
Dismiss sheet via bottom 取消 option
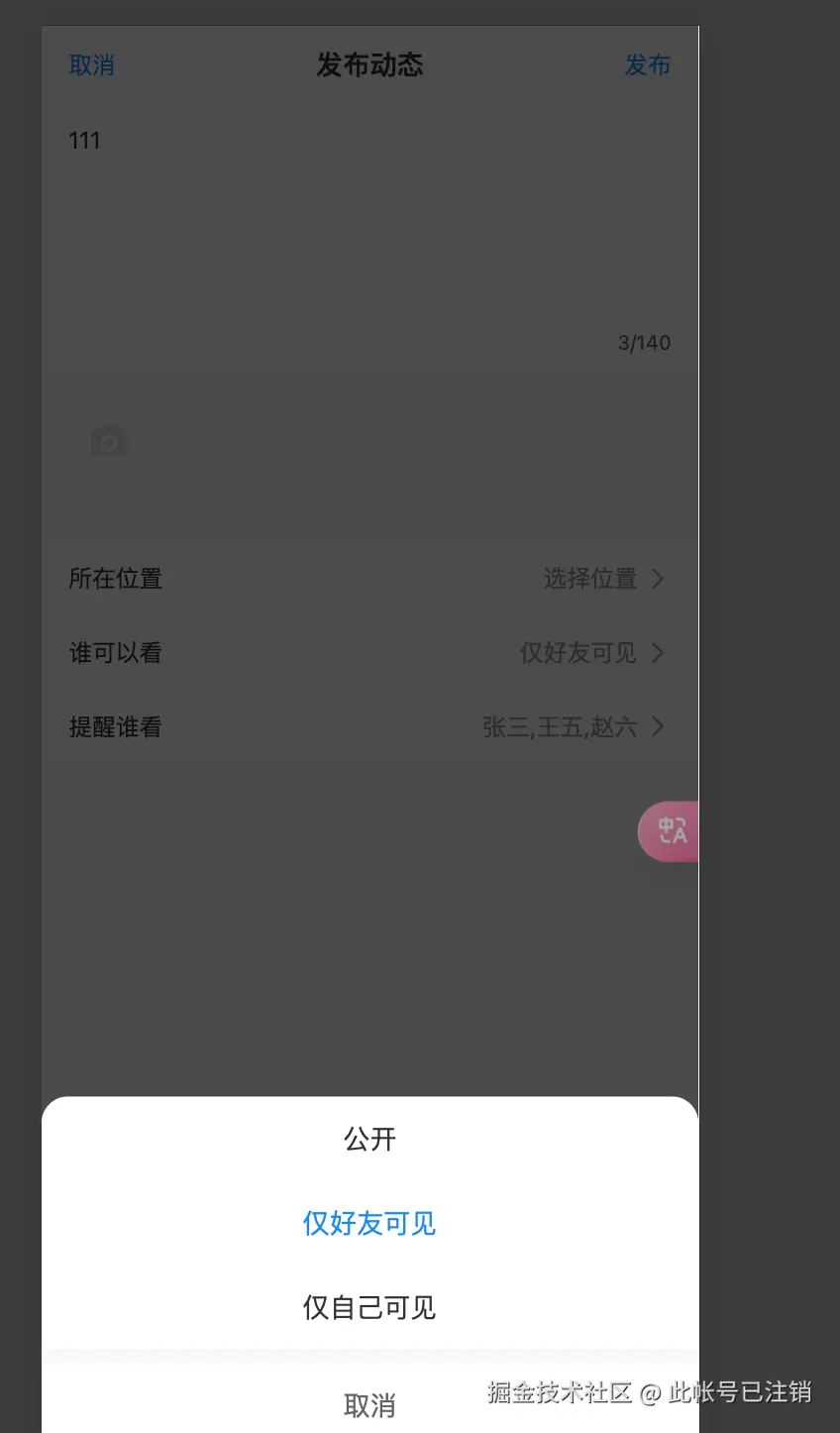coord(369,1405)
